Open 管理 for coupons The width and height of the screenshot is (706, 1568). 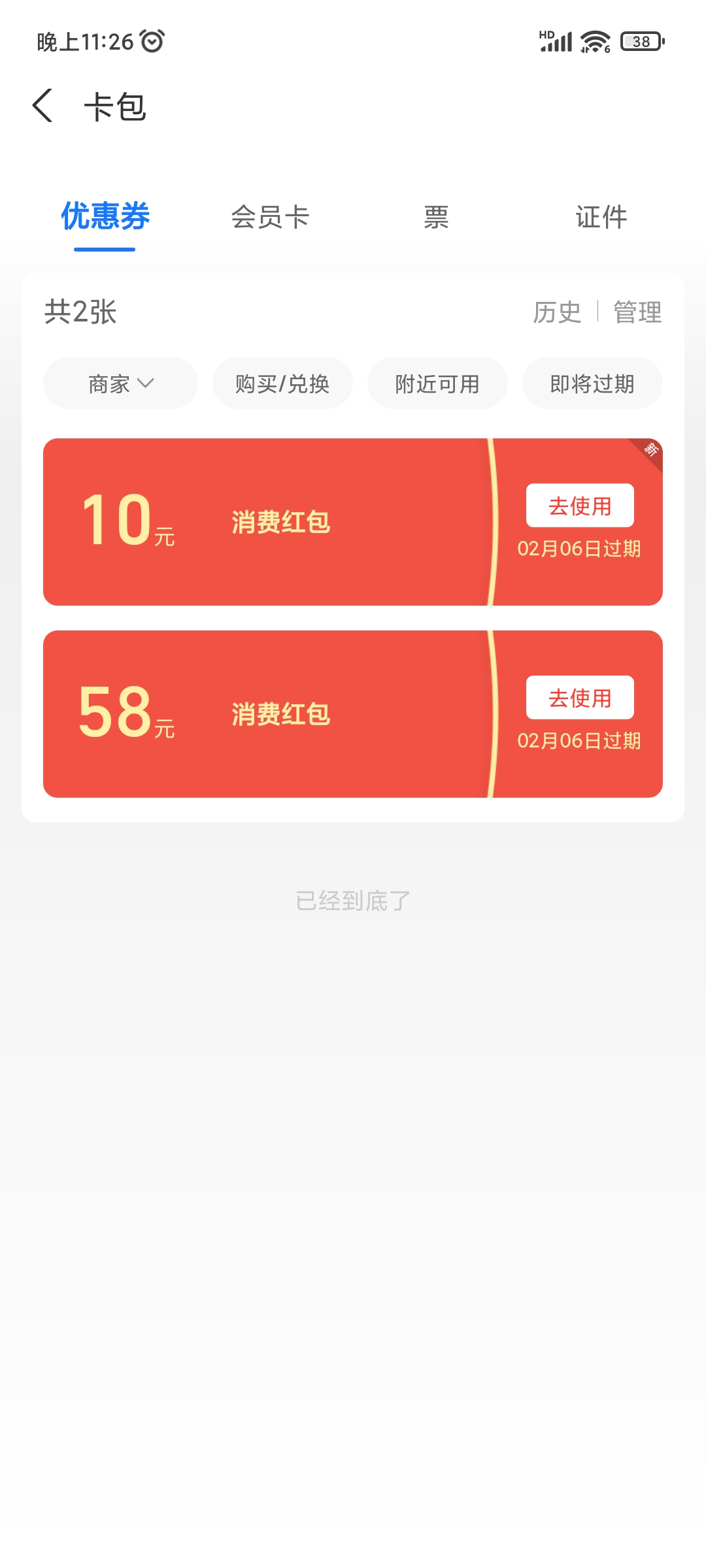637,312
